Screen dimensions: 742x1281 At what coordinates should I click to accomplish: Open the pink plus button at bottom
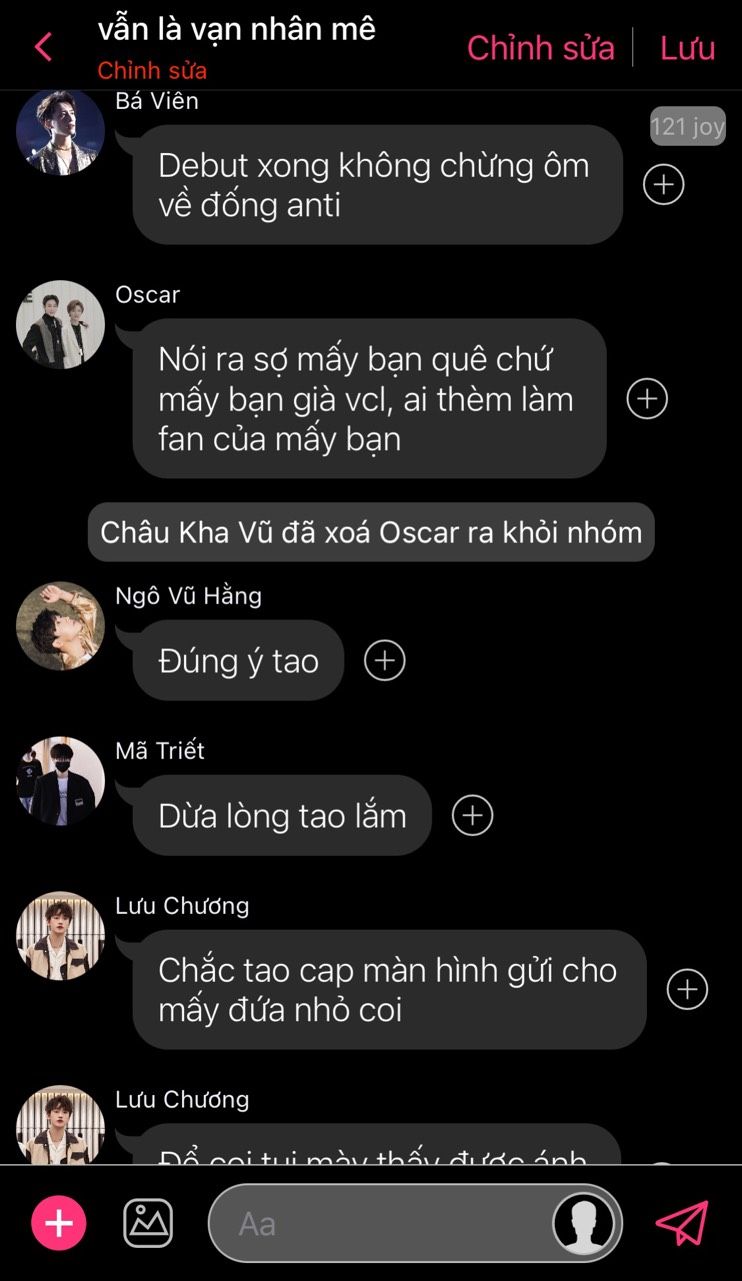click(59, 1223)
